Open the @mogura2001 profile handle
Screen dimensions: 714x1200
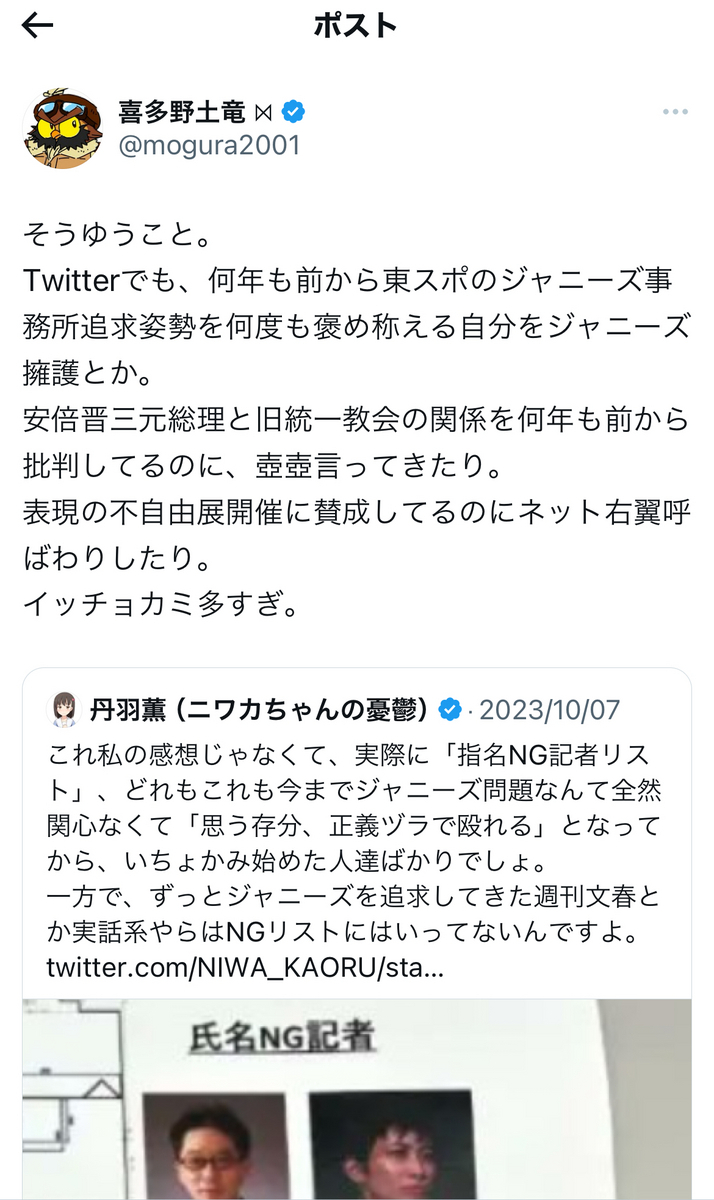[210, 146]
